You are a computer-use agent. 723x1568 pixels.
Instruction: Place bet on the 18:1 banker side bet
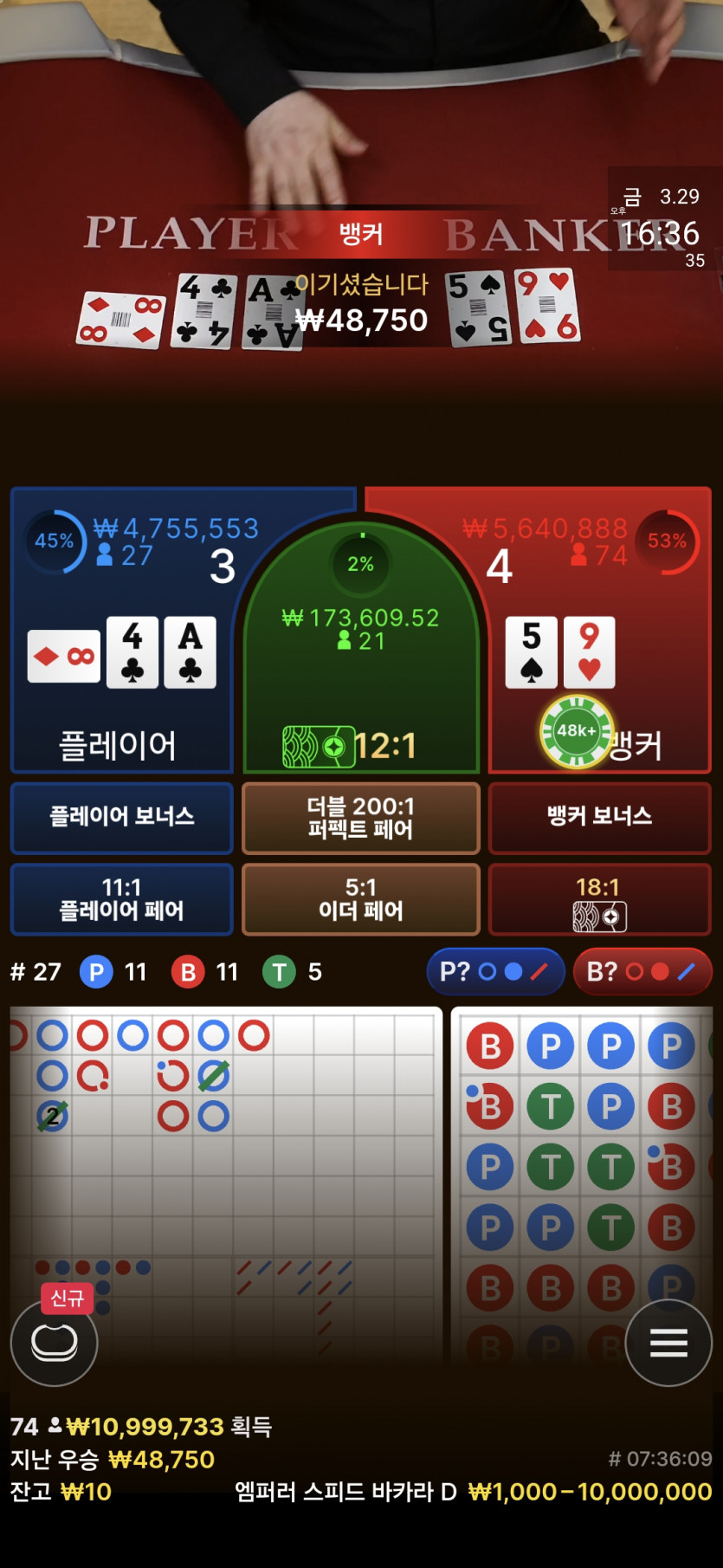[599, 898]
